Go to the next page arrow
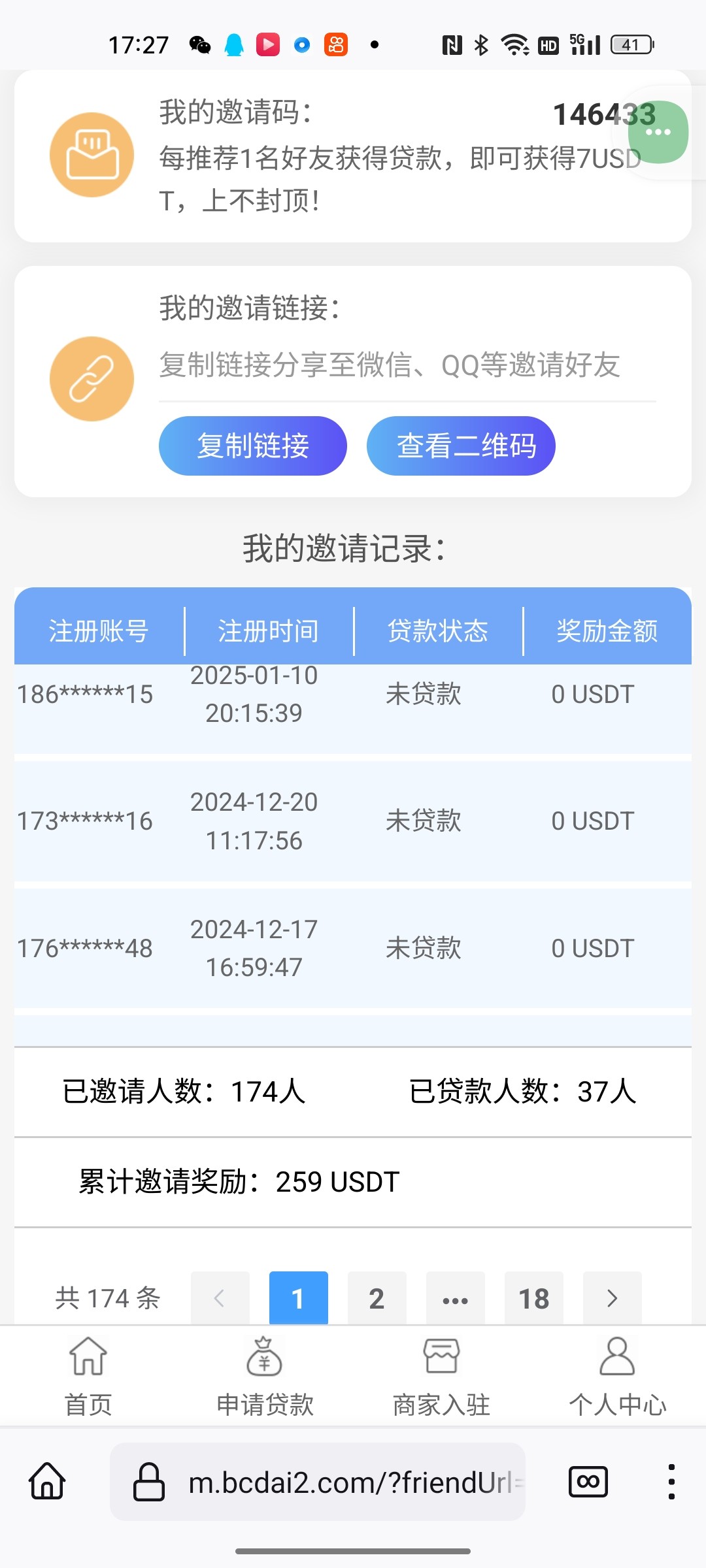 click(612, 1298)
